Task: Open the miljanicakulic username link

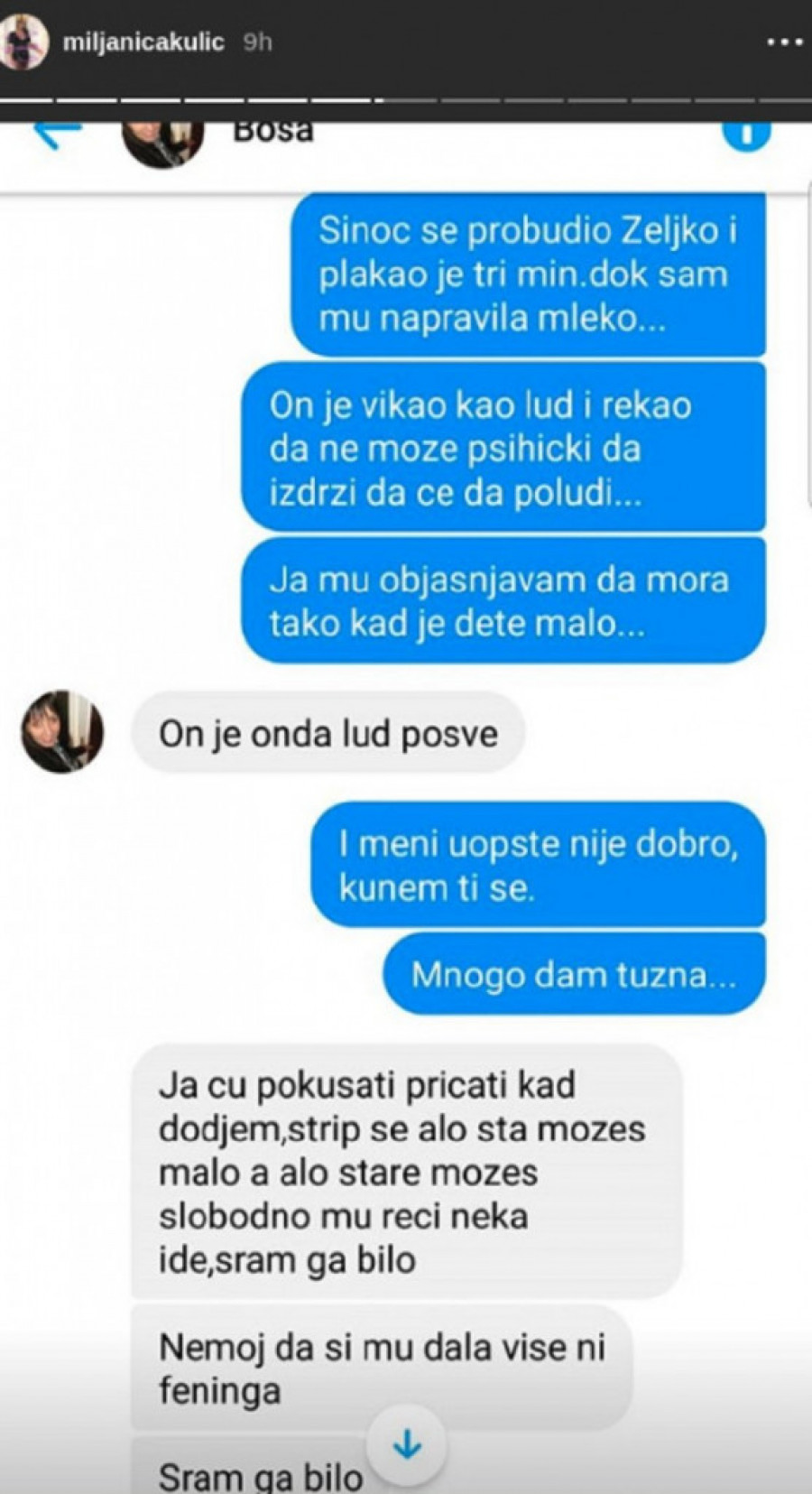Action: coord(143,42)
